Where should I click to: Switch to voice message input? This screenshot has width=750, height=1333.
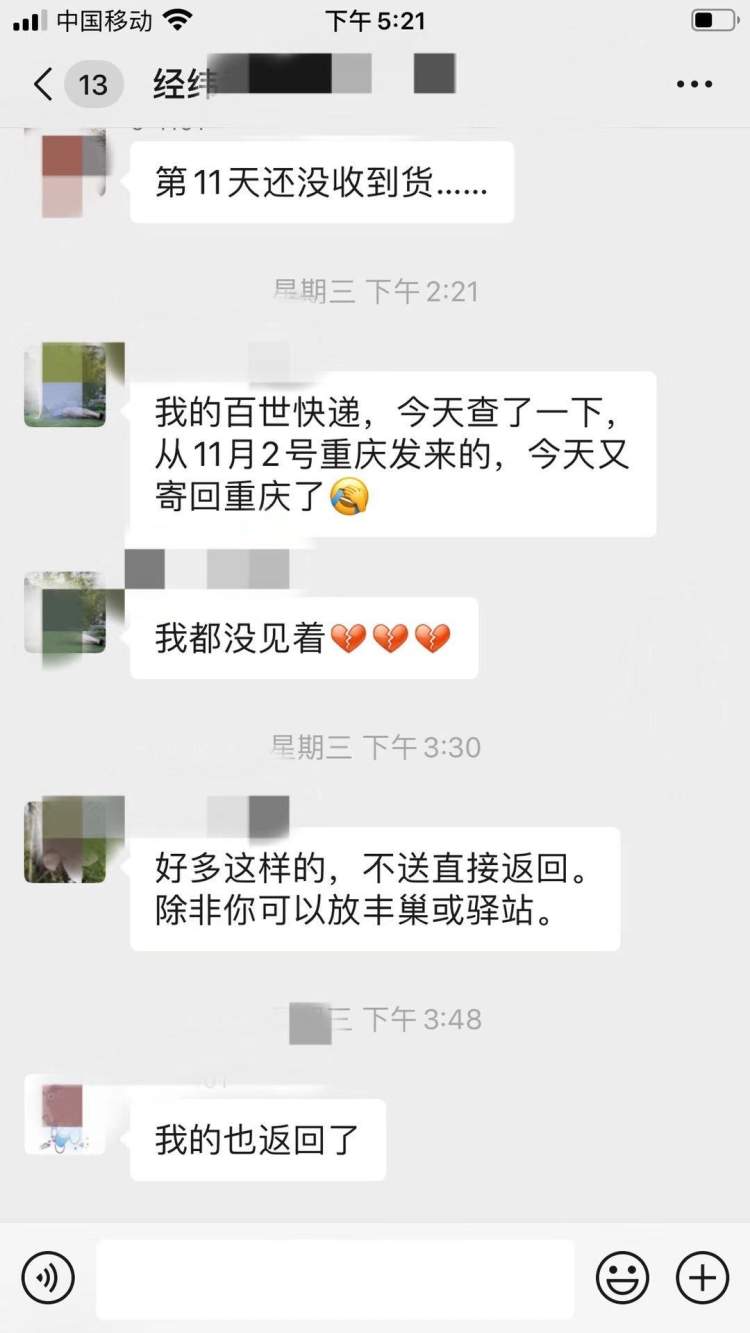coord(48,1277)
